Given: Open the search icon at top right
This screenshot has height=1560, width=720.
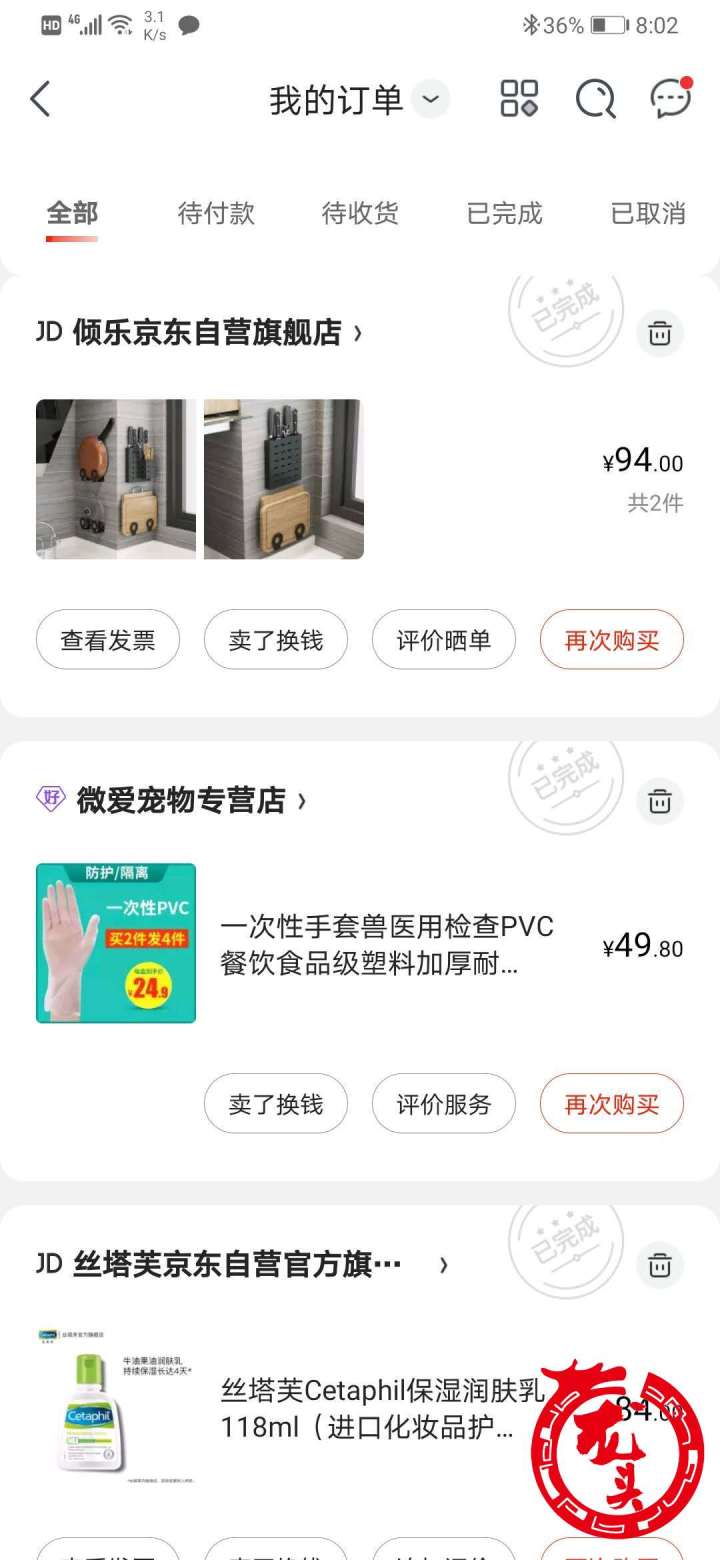Looking at the screenshot, I should click(595, 98).
